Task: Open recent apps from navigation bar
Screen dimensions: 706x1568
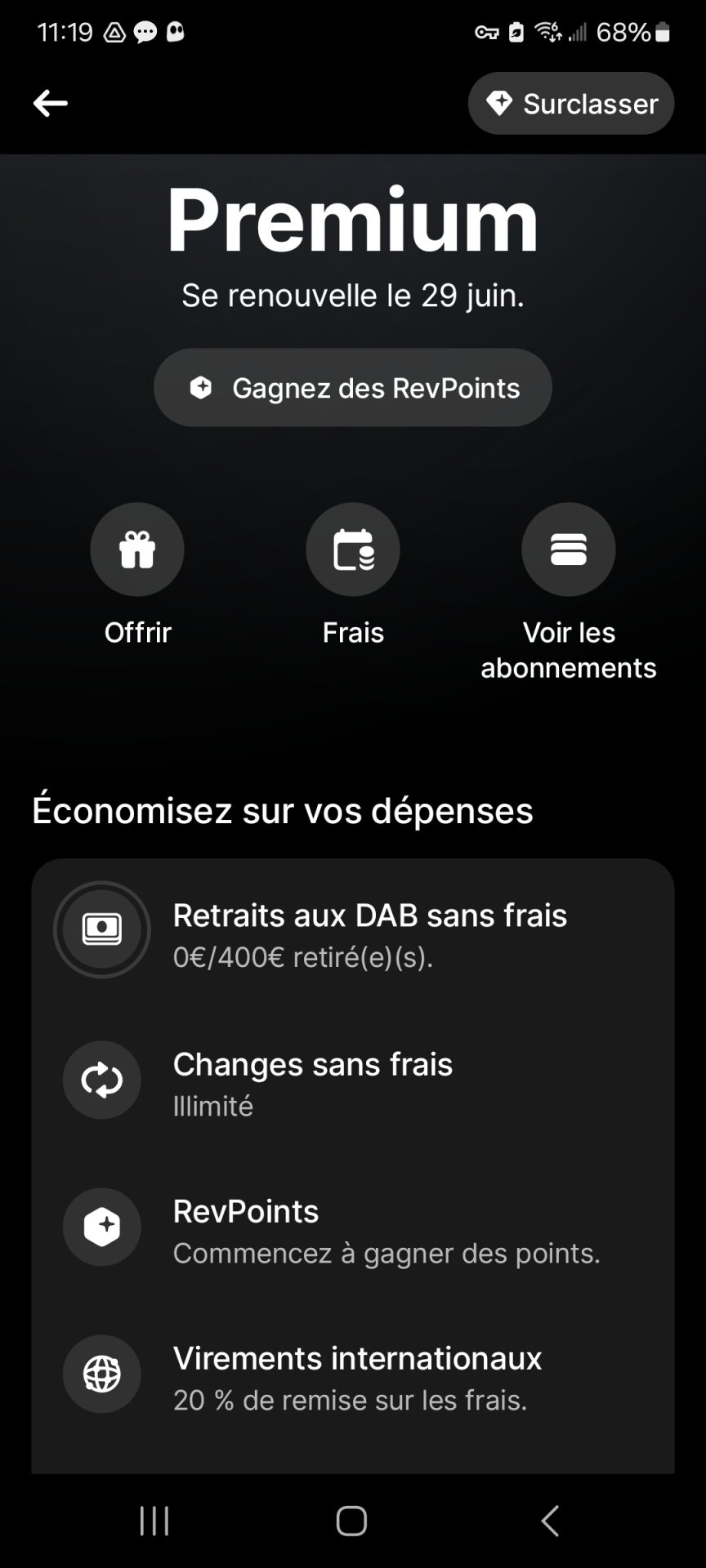Action: [154, 1521]
